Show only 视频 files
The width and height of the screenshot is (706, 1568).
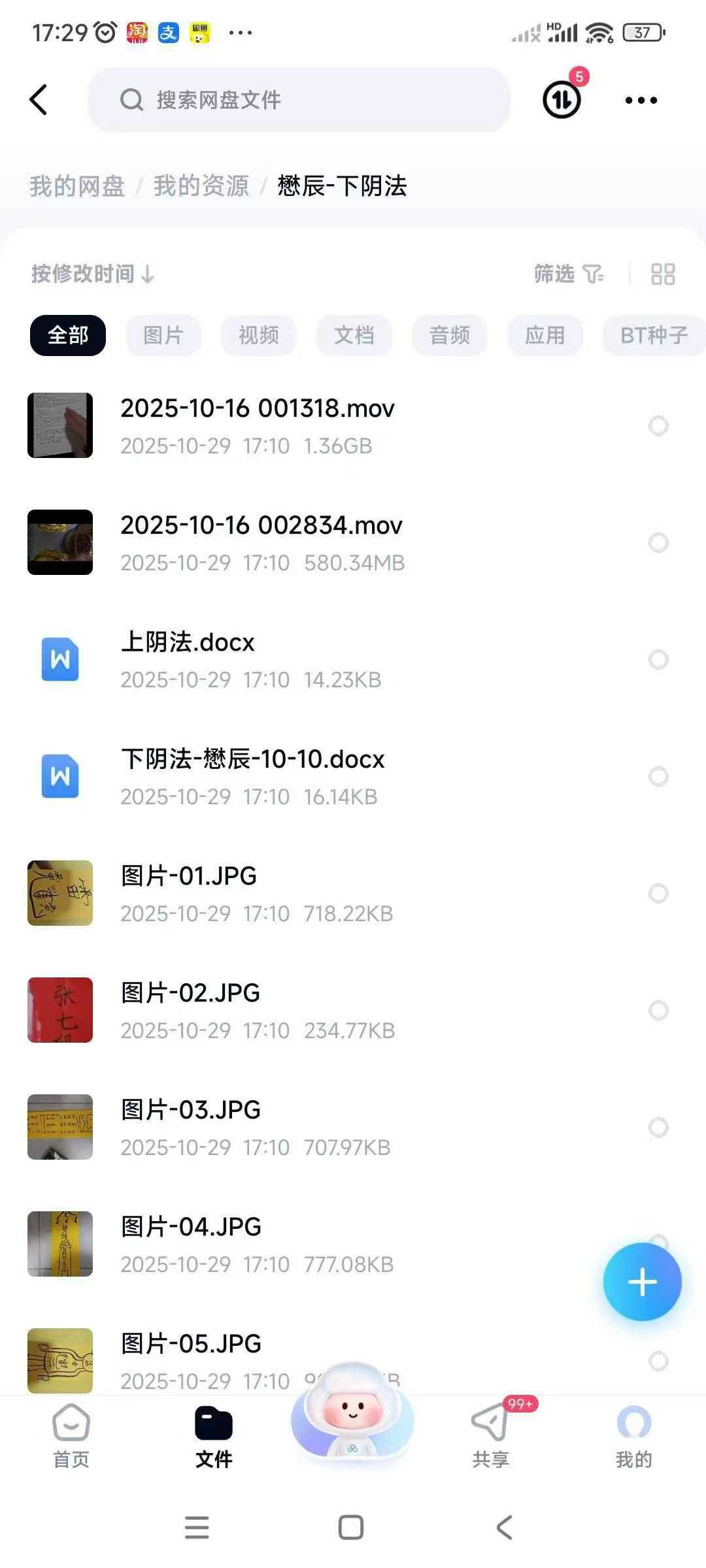pyautogui.click(x=259, y=335)
